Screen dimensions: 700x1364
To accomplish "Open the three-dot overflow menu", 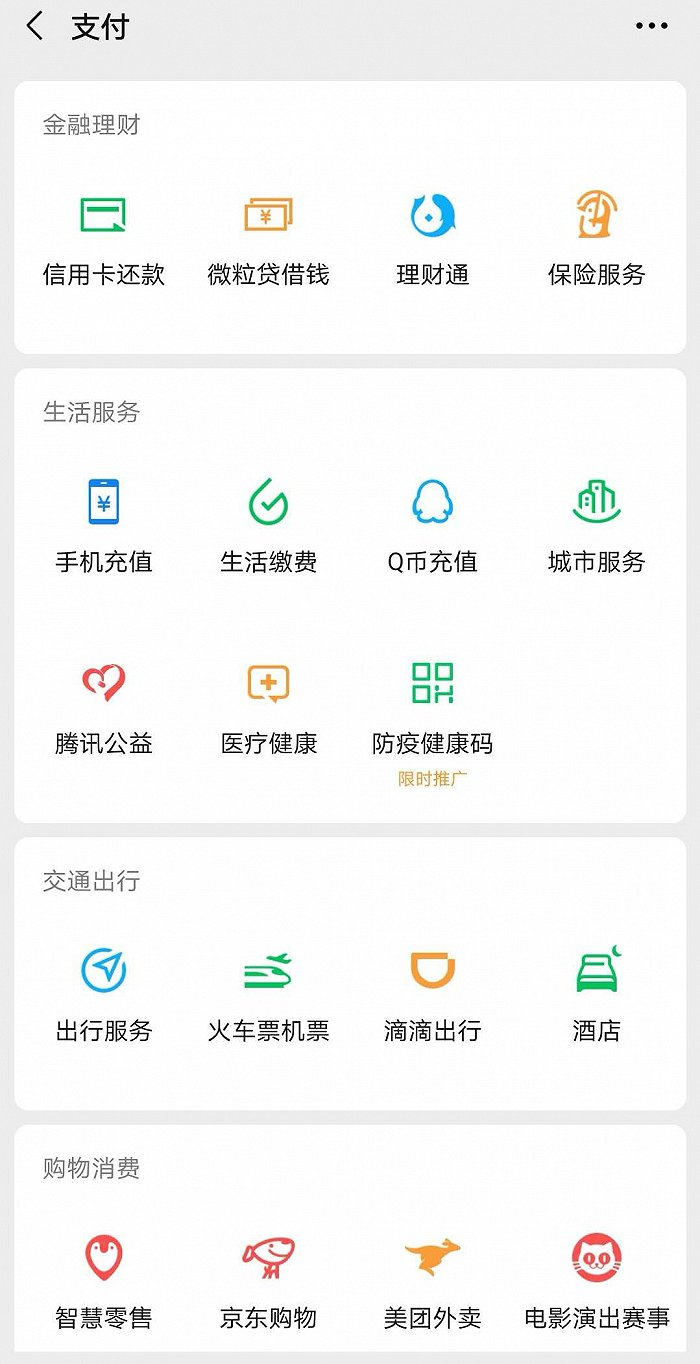I will pyautogui.click(x=651, y=27).
